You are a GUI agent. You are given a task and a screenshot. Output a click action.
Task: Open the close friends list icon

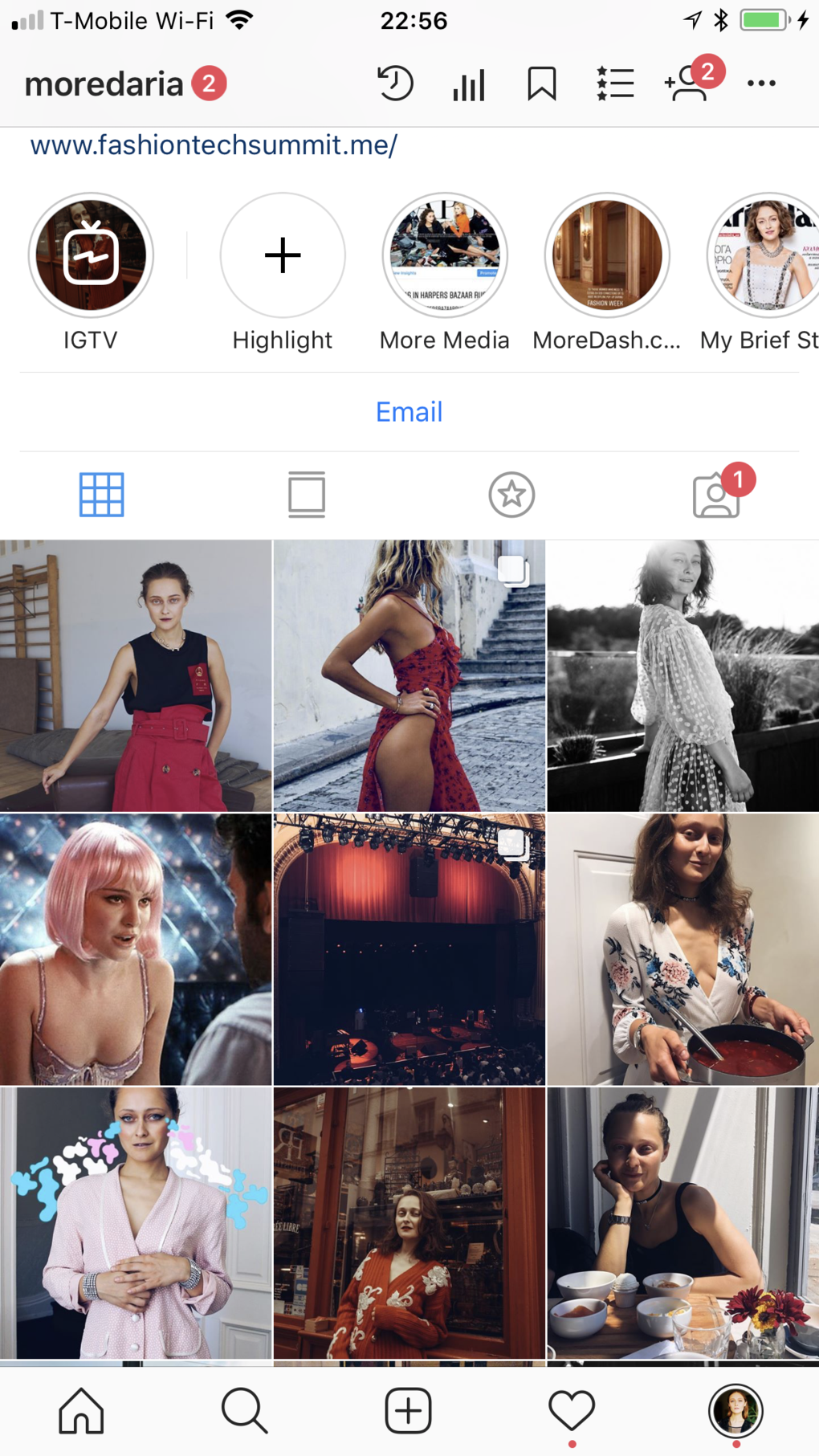click(615, 84)
